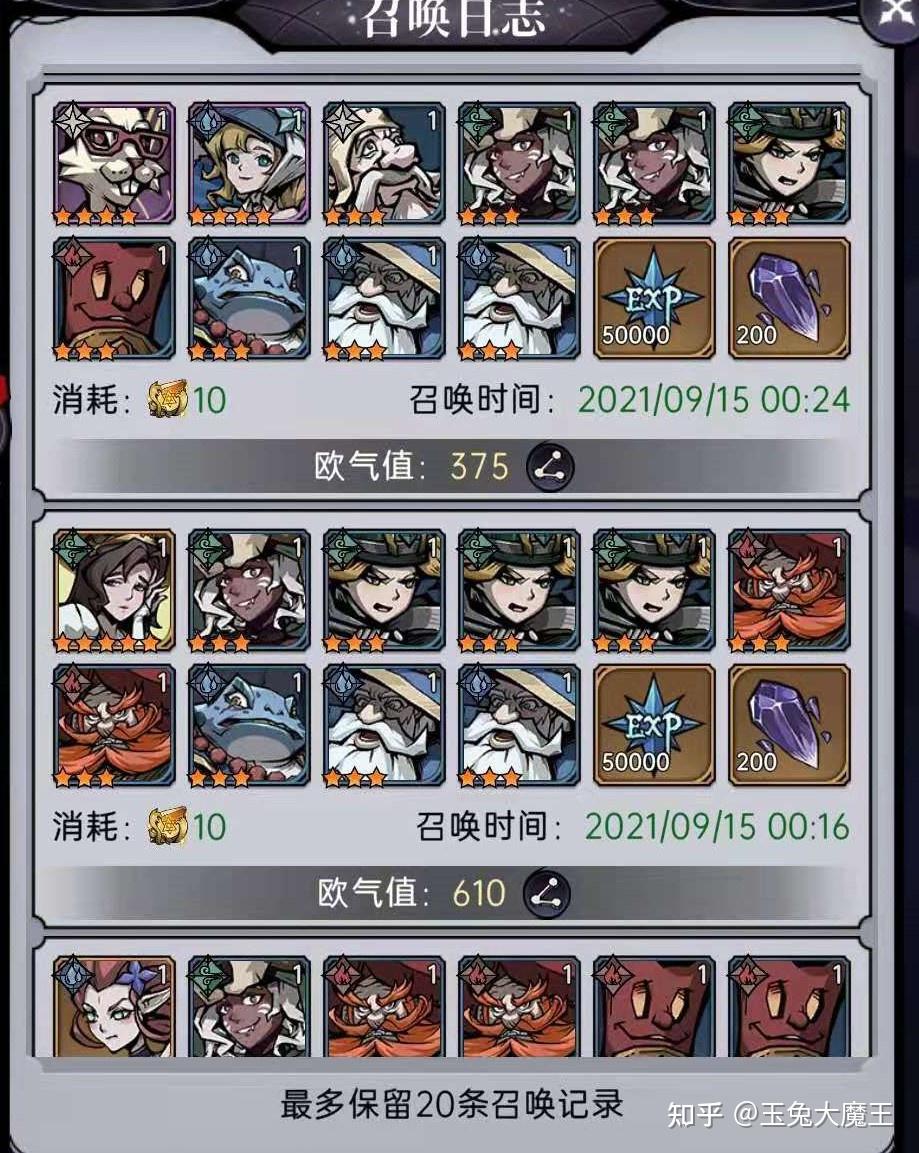Screen dimensions: 919x1153
Task: Share the summon with luck value 375
Action: tap(551, 466)
